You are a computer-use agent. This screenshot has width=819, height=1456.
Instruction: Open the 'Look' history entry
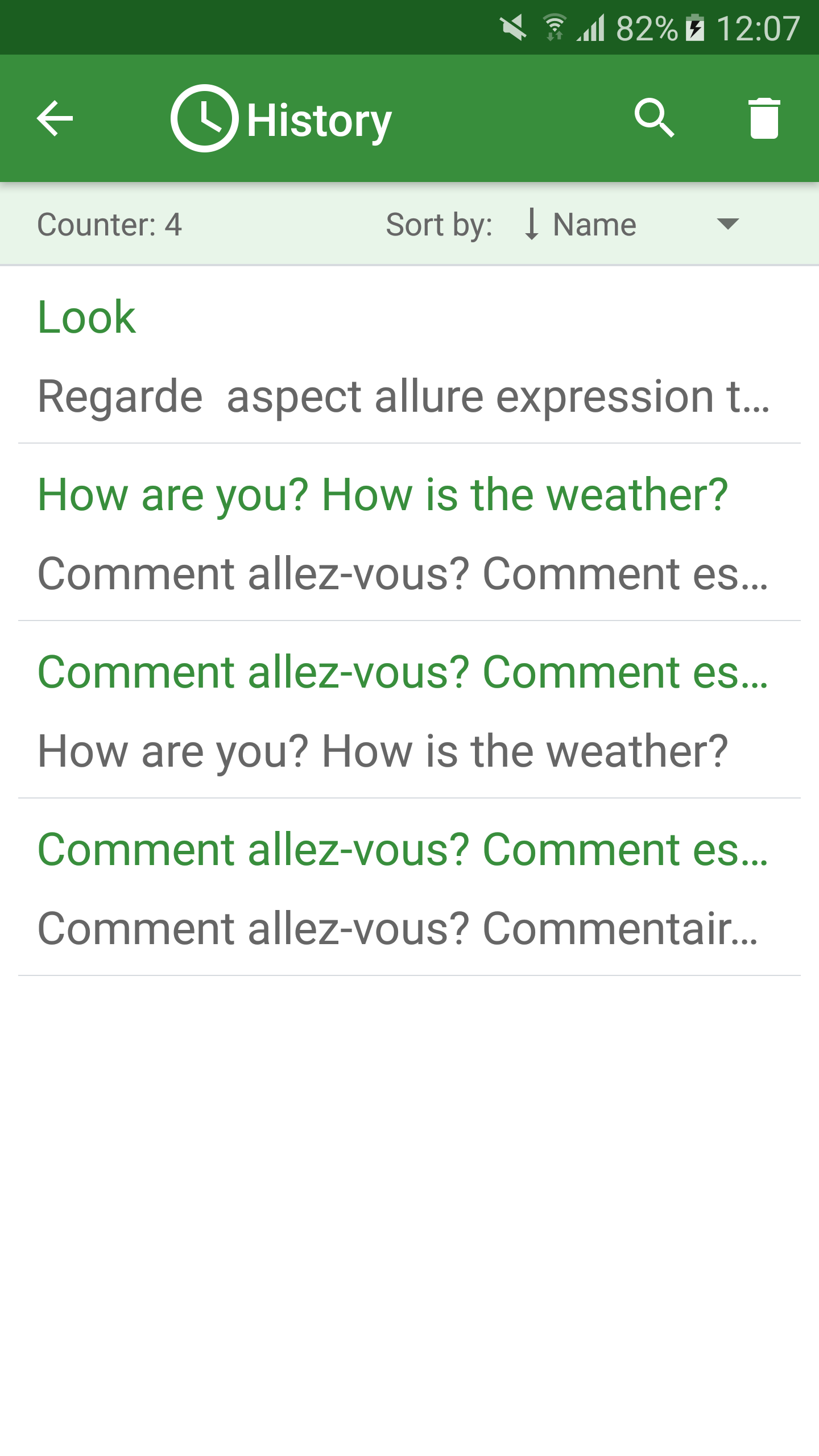[x=409, y=355]
